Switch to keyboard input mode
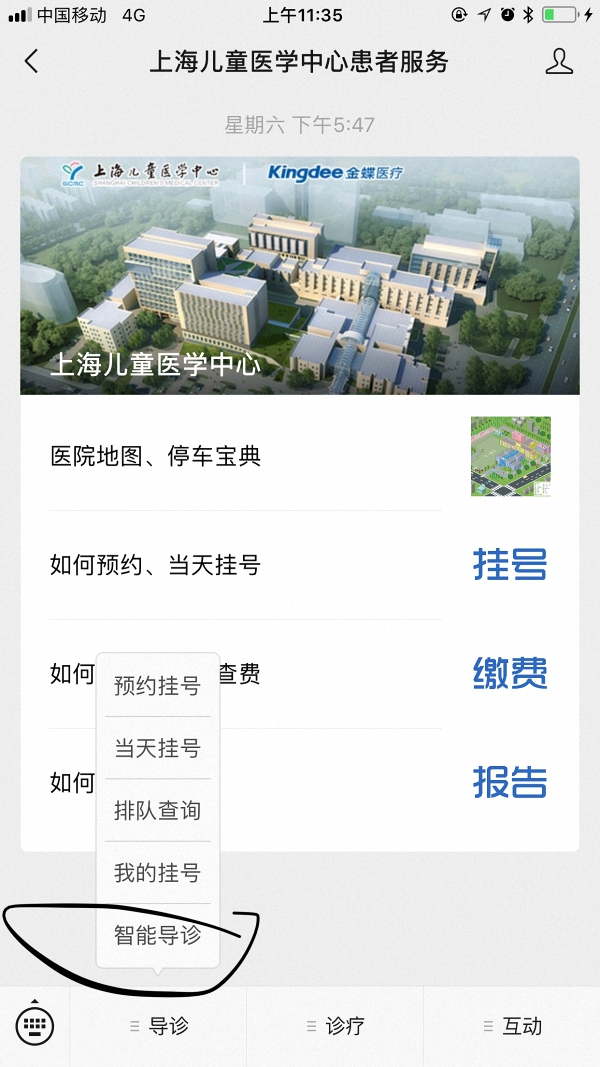The image size is (600, 1067). (x=35, y=1025)
